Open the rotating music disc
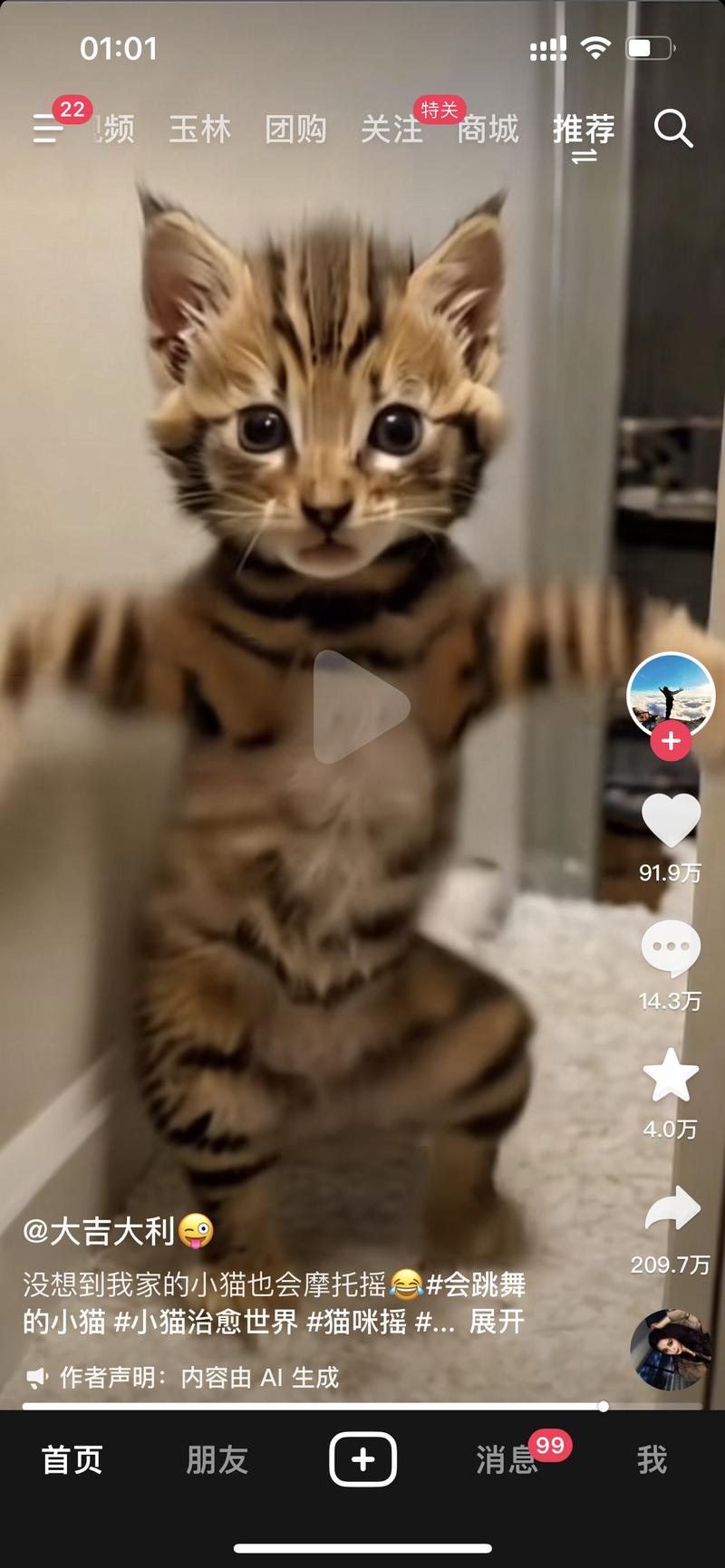The width and height of the screenshot is (725, 1568). (671, 1349)
